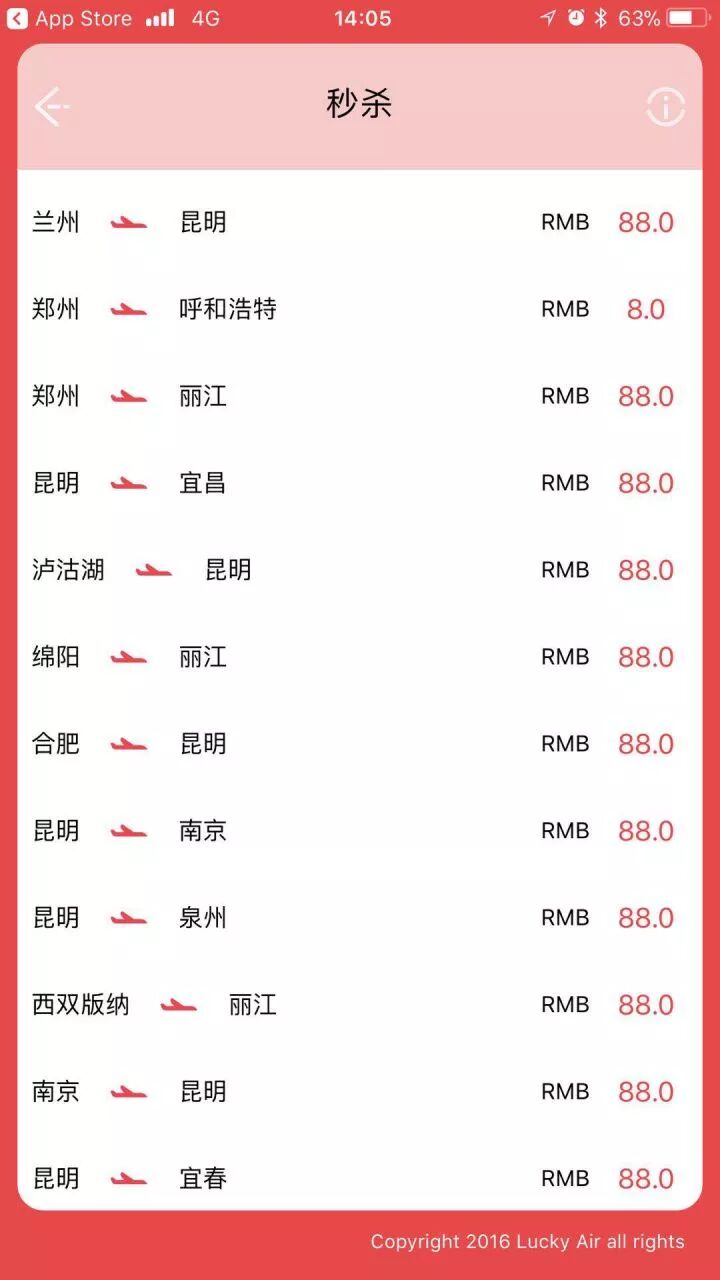Viewport: 720px width, 1280px height.
Task: Open the 南京 to 昆明 flight deal
Action: click(359, 1092)
